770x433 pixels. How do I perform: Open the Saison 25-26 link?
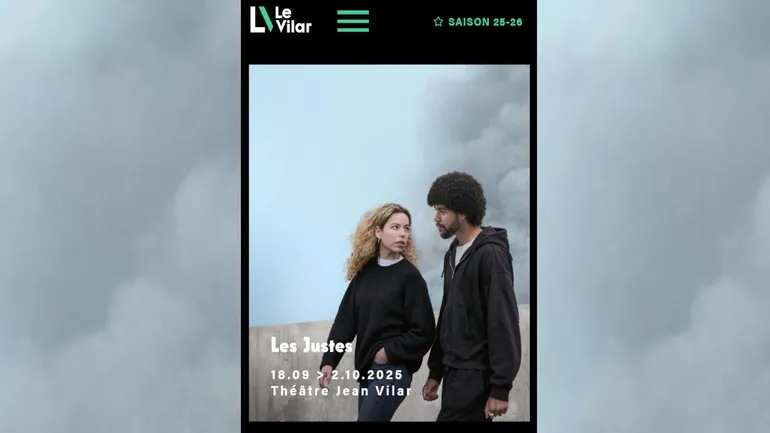(x=478, y=22)
